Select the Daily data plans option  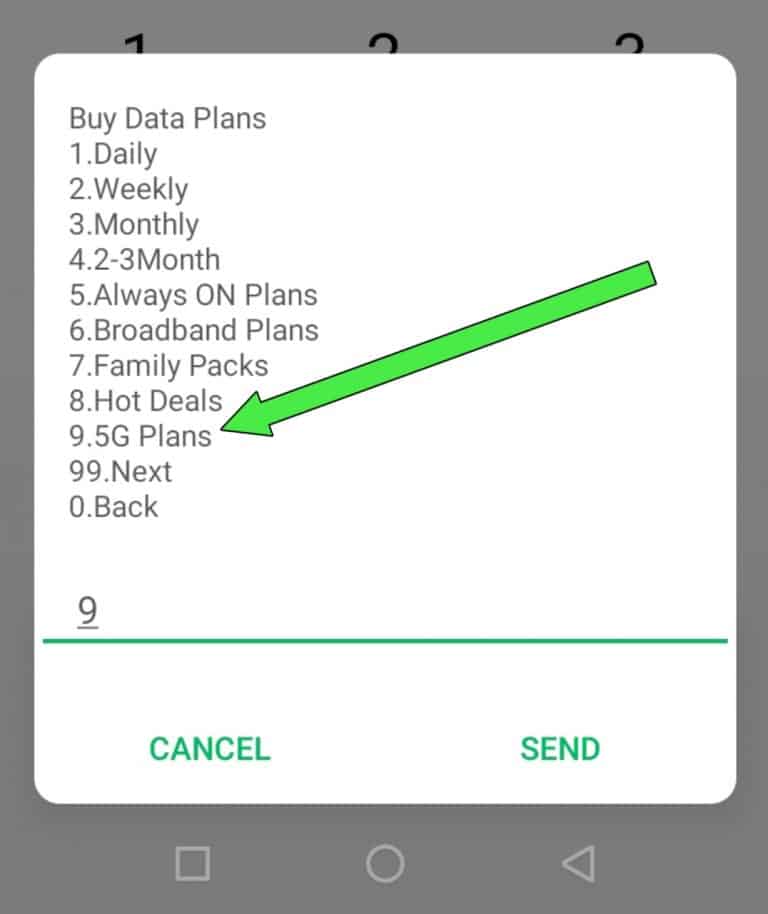(x=112, y=154)
